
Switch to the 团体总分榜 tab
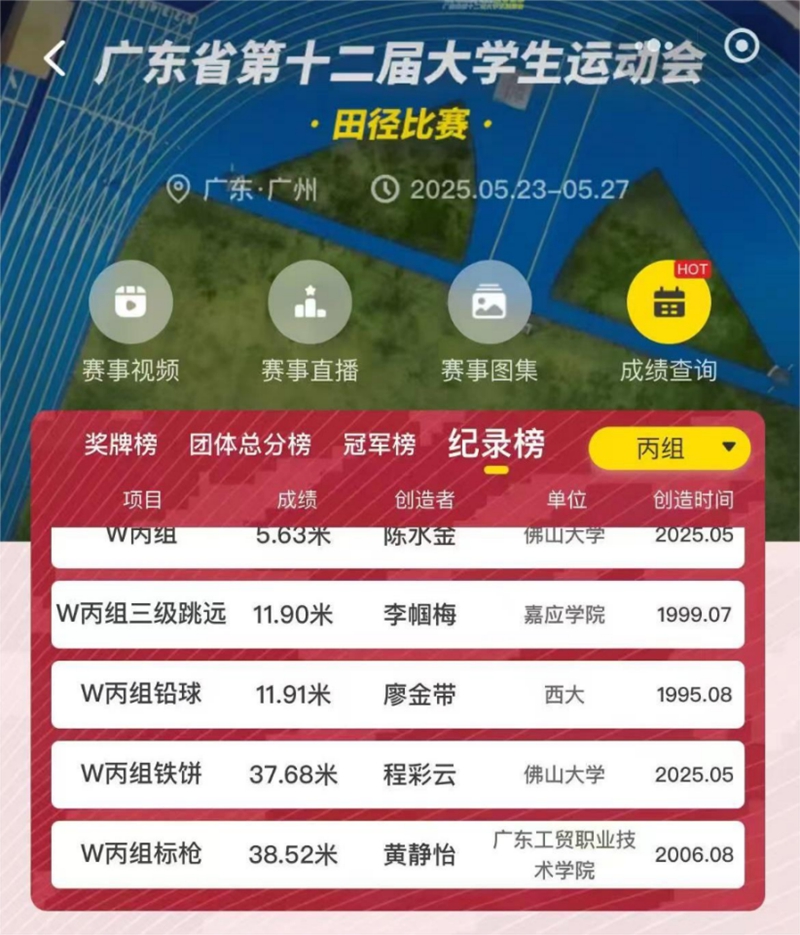point(250,445)
